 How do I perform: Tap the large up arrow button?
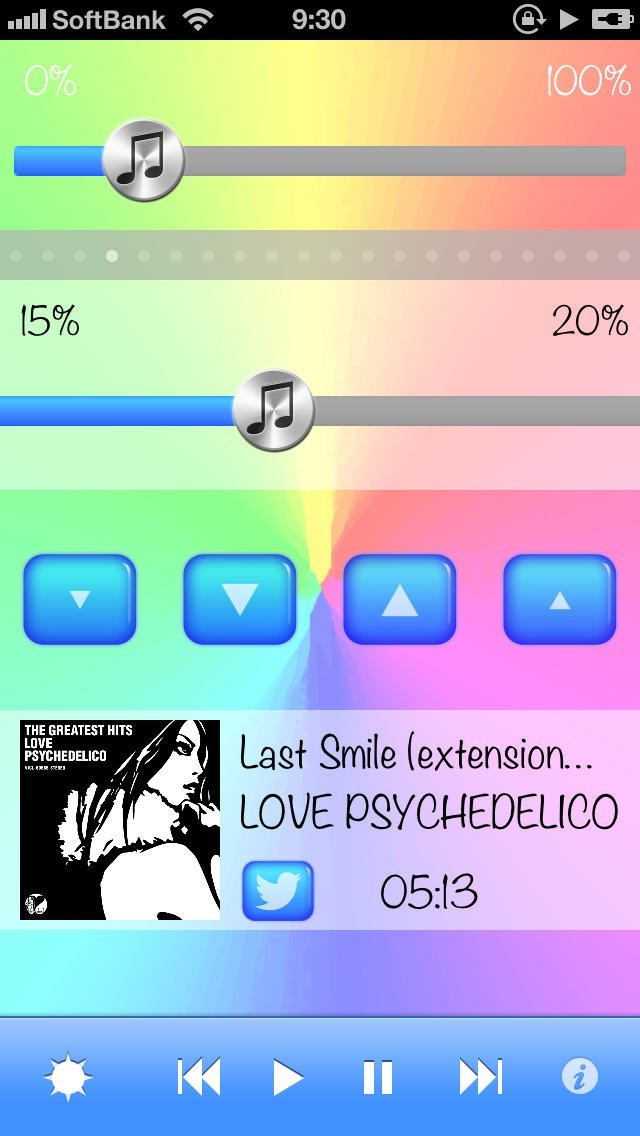pyautogui.click(x=399, y=599)
